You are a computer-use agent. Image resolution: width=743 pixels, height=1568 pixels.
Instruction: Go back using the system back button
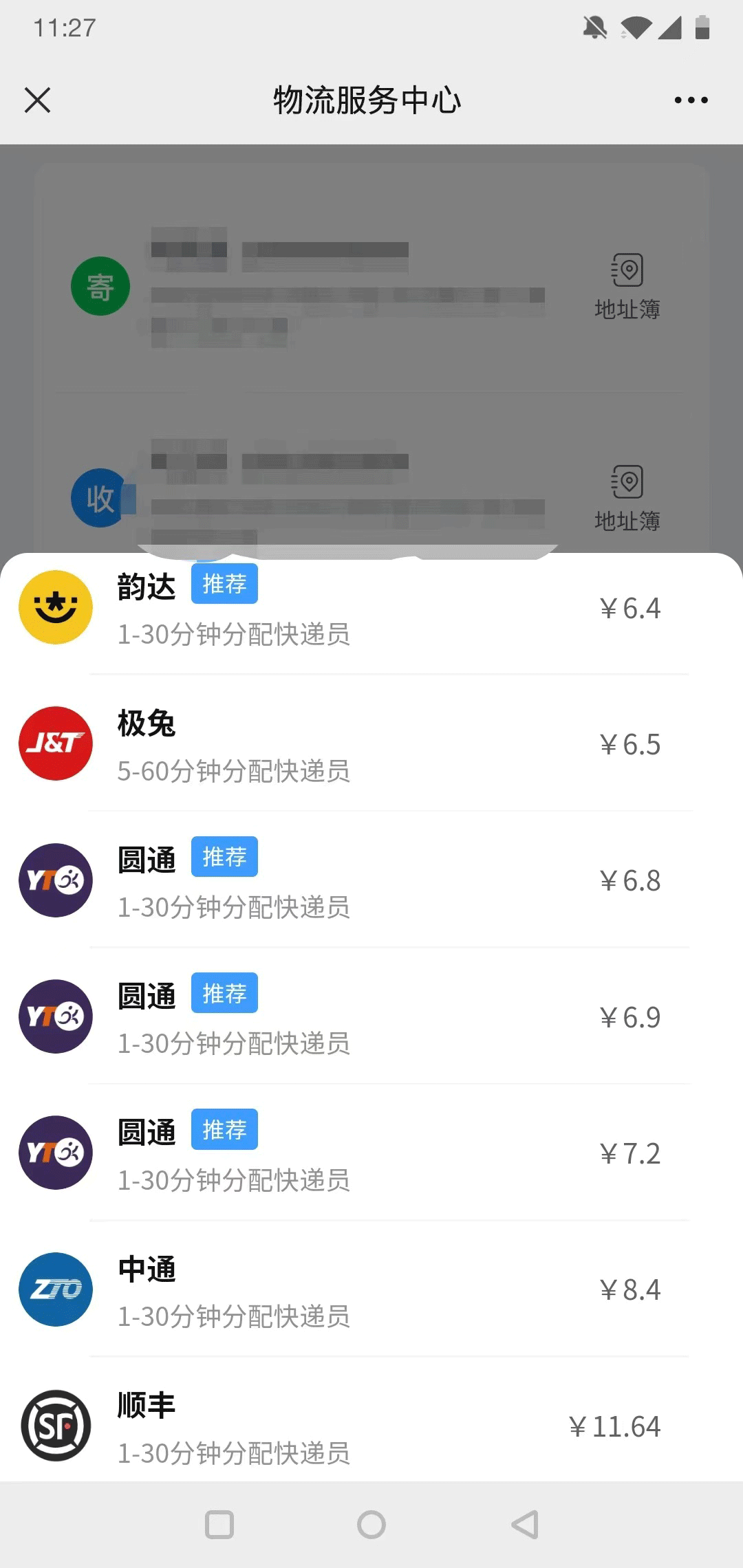click(525, 1525)
